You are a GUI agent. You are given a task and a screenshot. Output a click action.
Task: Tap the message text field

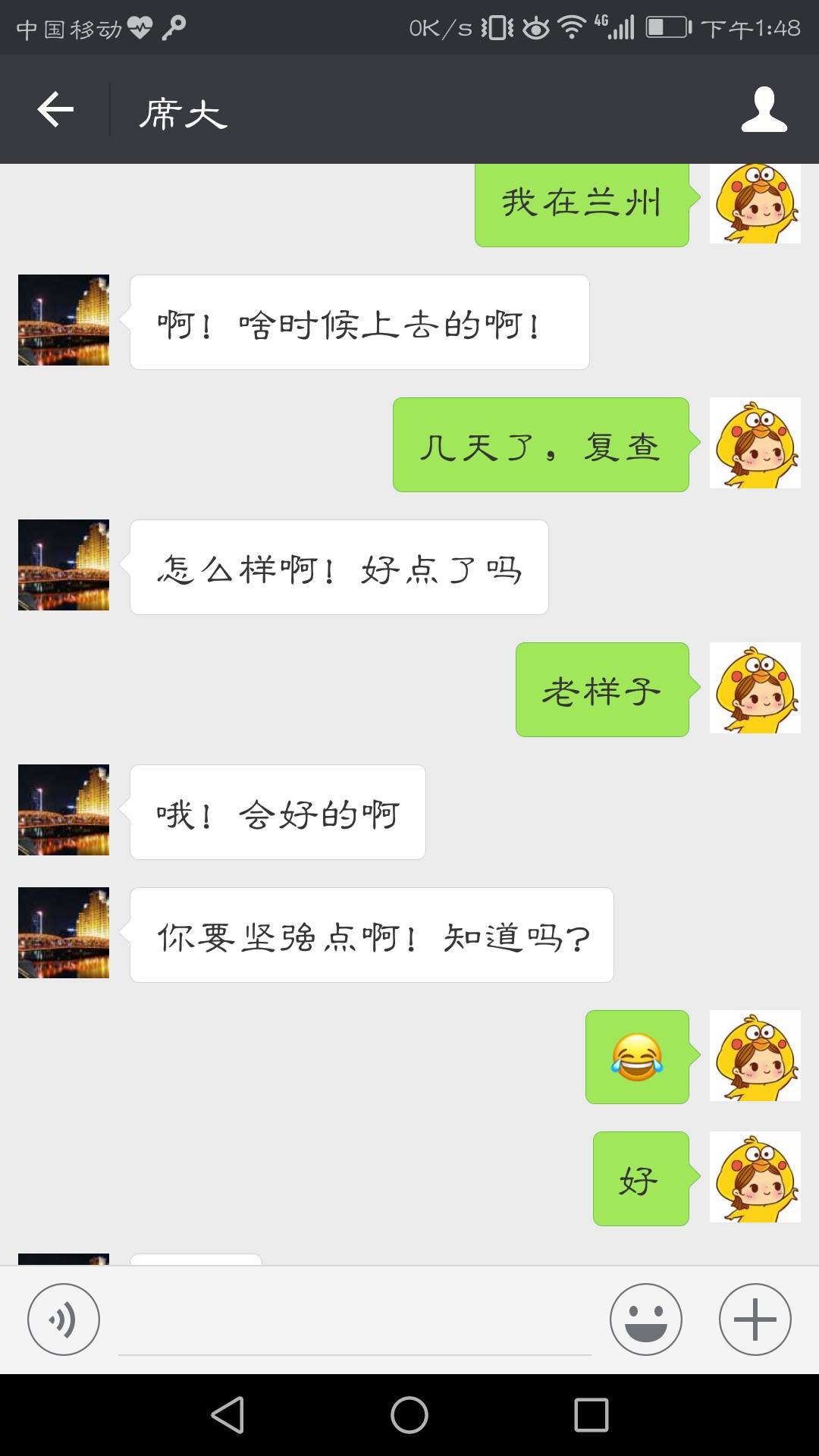tap(354, 1321)
